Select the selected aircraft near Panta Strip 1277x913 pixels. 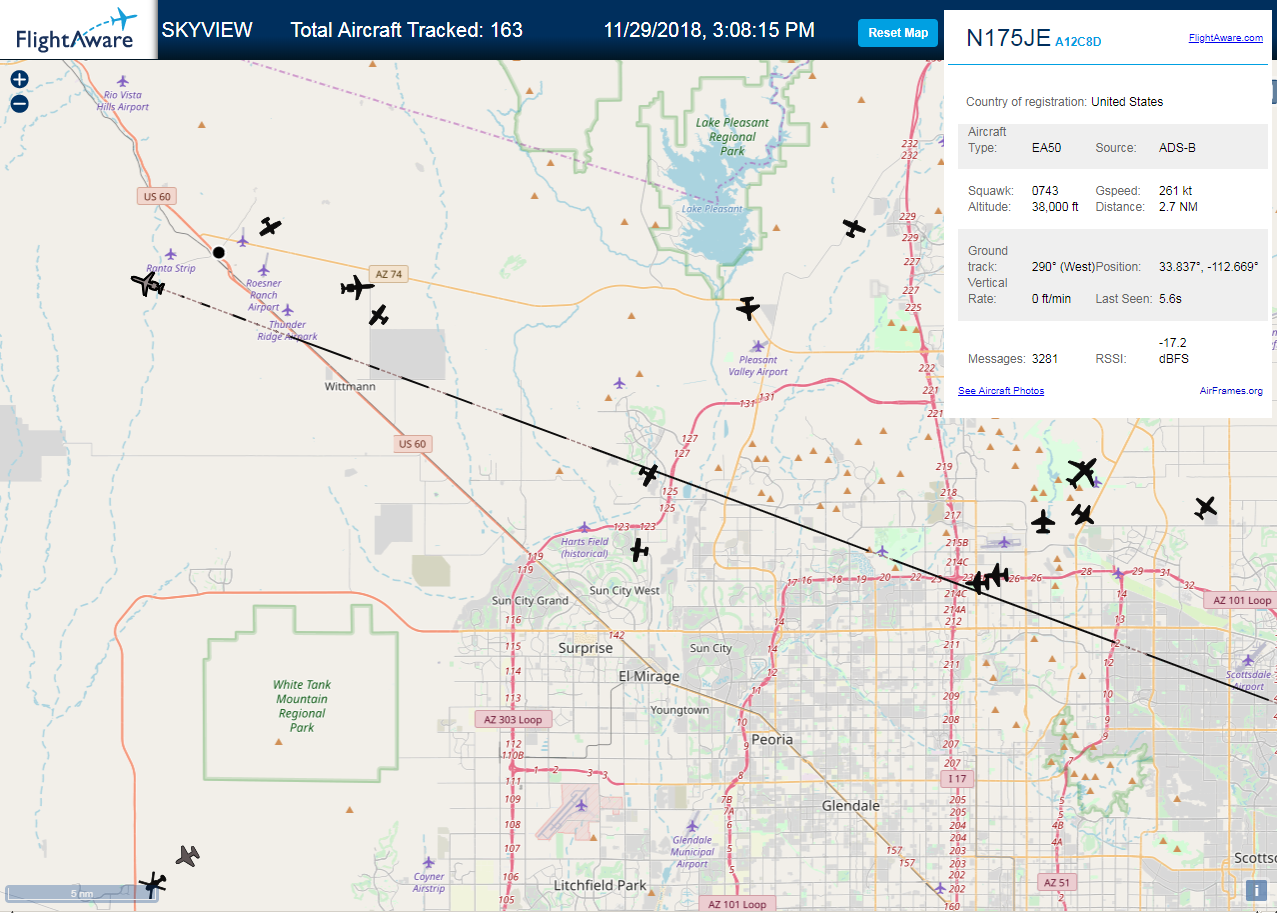pyautogui.click(x=148, y=285)
